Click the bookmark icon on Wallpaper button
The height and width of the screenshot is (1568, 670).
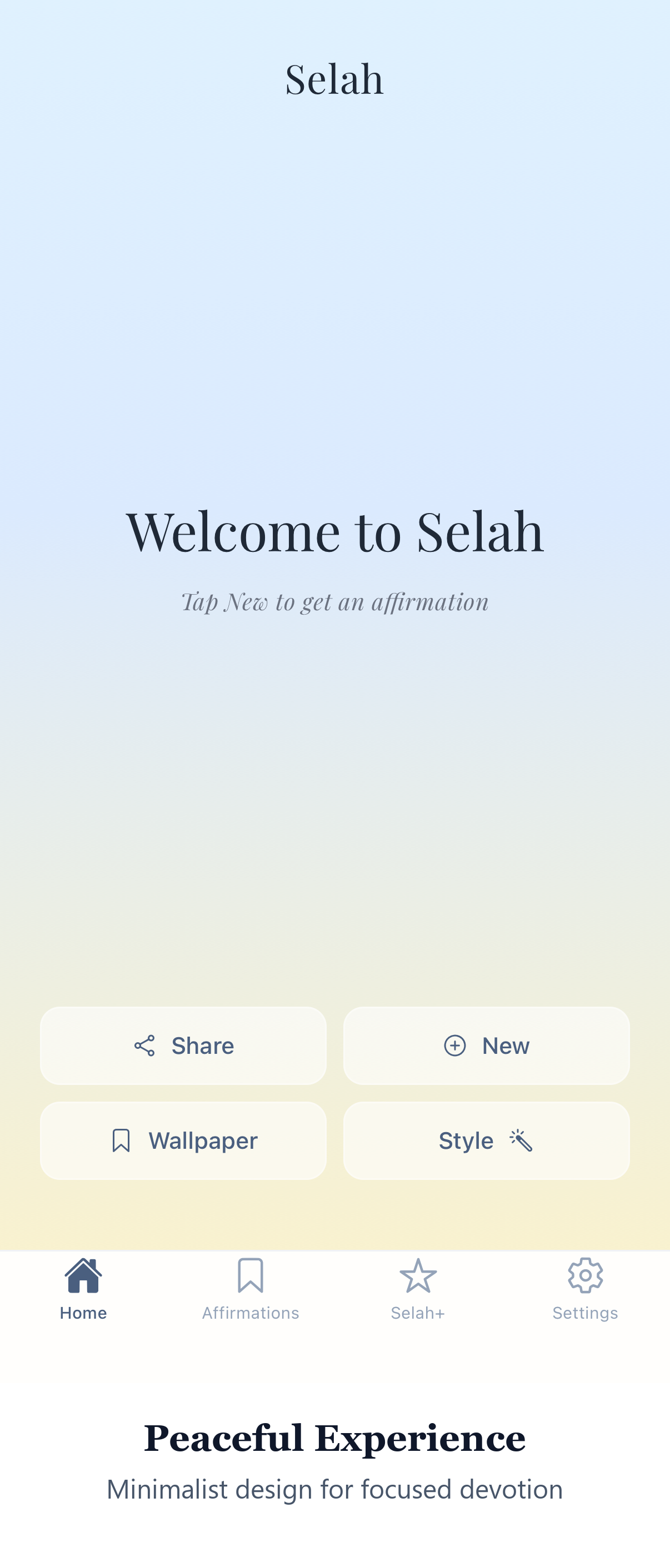point(122,1140)
